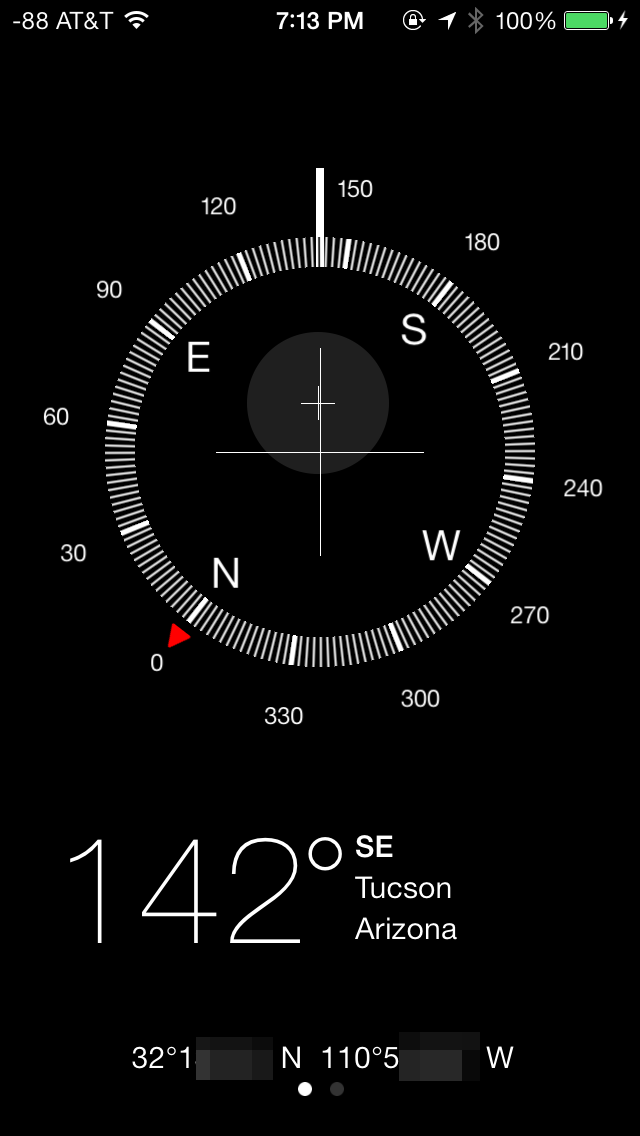Switch to the second page with the page indicator dots
The image size is (640, 1136).
tap(336, 1089)
